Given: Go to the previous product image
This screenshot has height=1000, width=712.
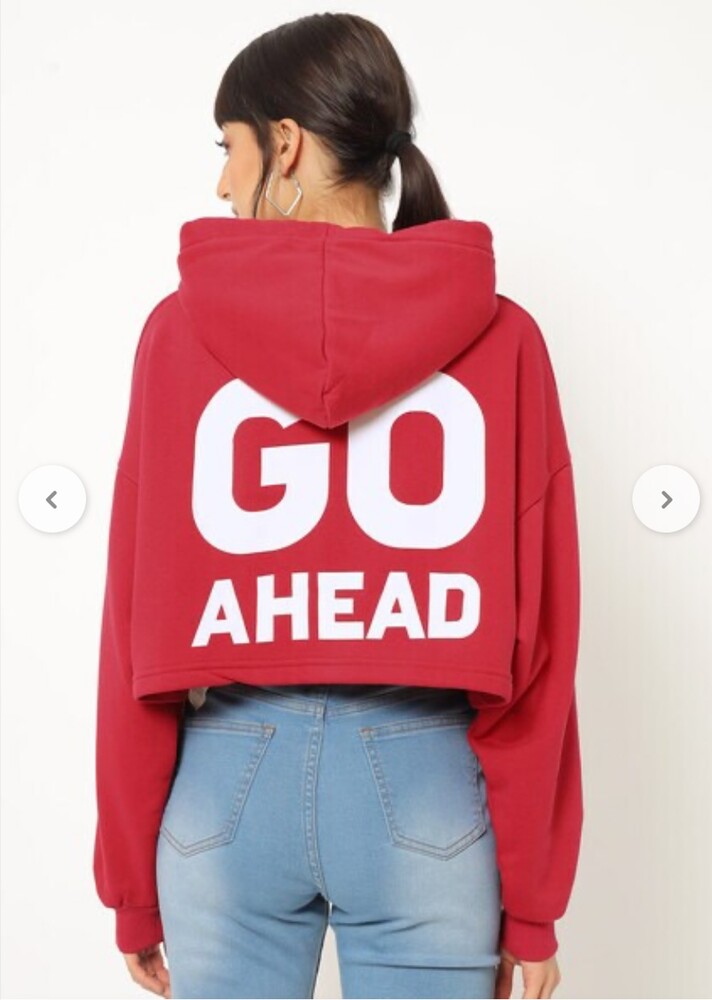Looking at the screenshot, I should click(x=52, y=499).
